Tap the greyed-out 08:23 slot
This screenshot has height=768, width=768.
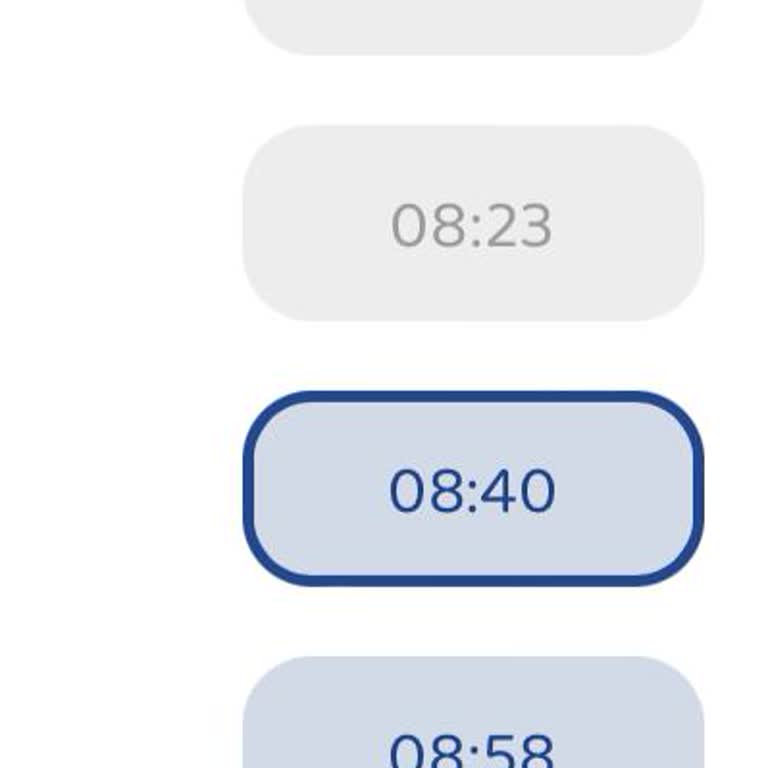click(x=472, y=224)
